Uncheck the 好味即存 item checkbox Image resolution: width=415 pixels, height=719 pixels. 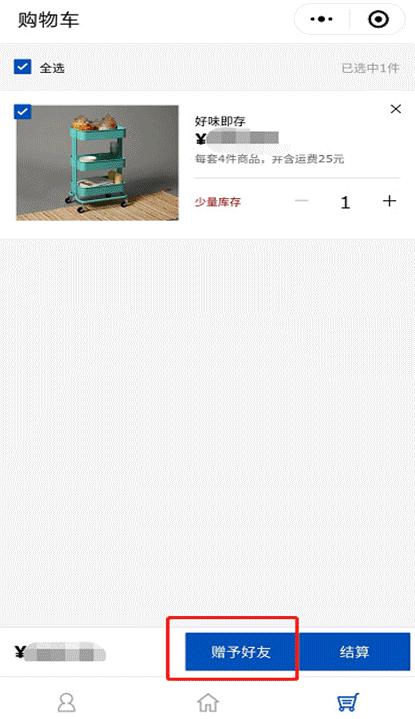(22, 111)
